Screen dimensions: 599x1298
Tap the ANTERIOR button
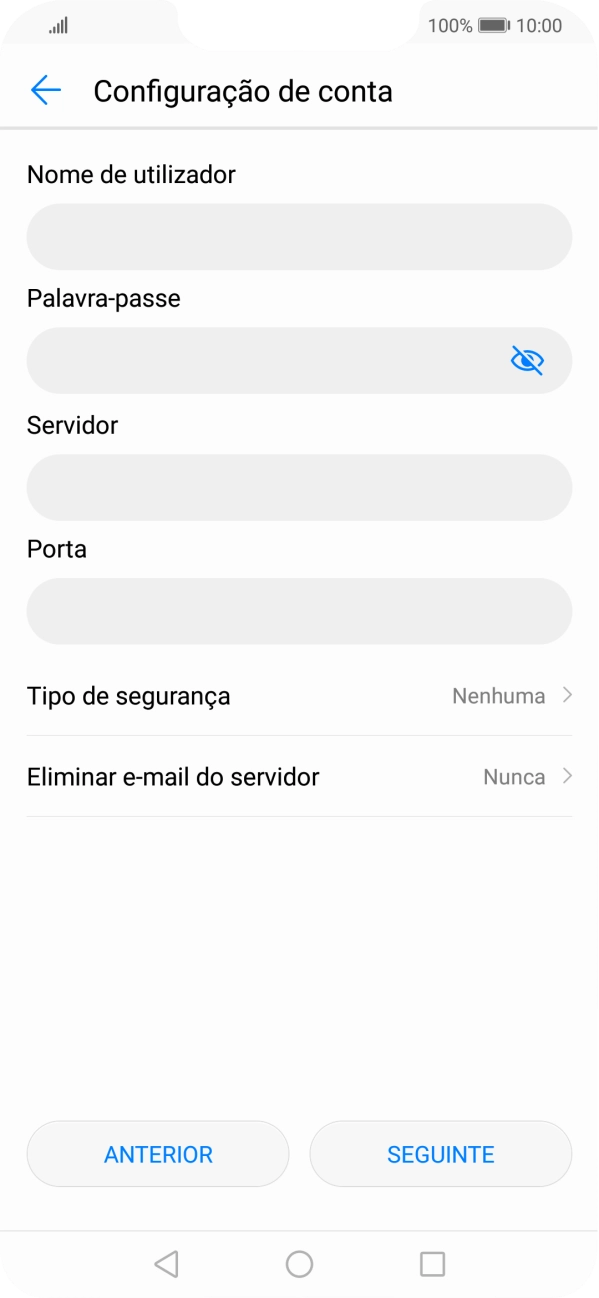click(158, 1154)
